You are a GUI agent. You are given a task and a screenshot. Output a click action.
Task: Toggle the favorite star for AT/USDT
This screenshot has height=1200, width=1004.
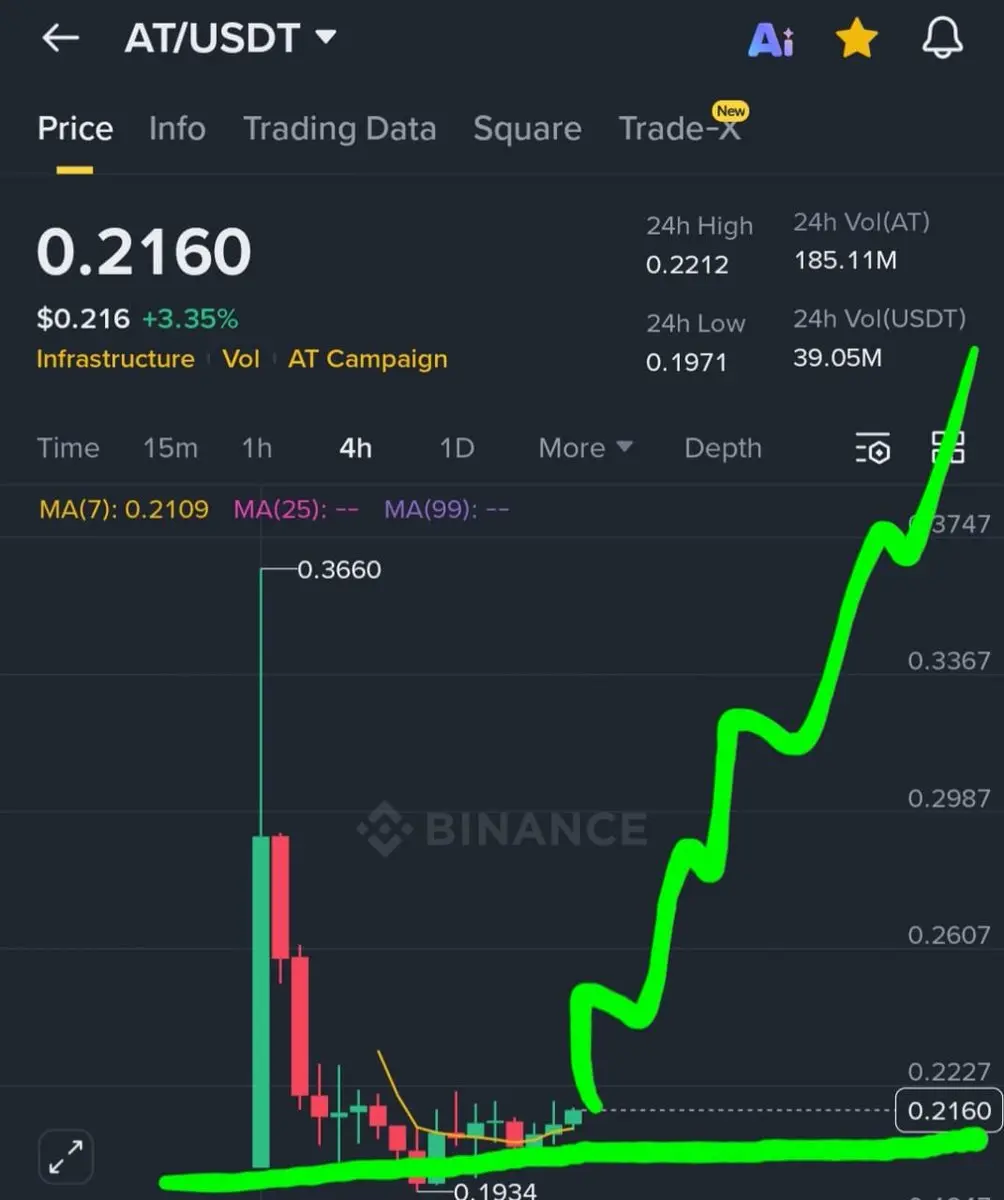pyautogui.click(x=856, y=40)
